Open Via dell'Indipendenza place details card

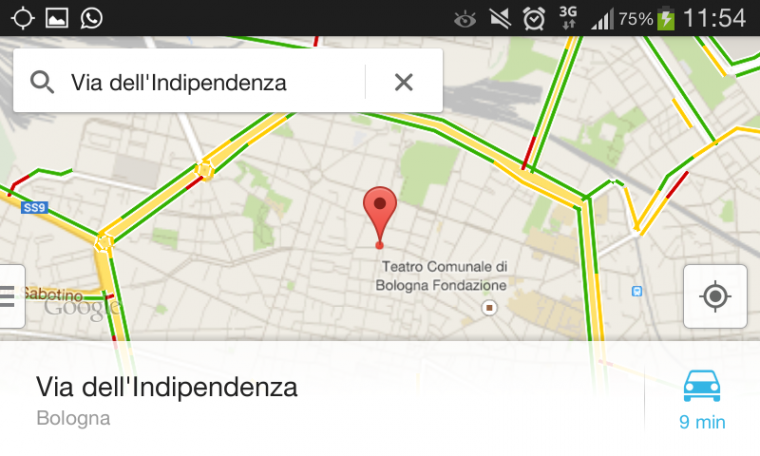tap(300, 399)
